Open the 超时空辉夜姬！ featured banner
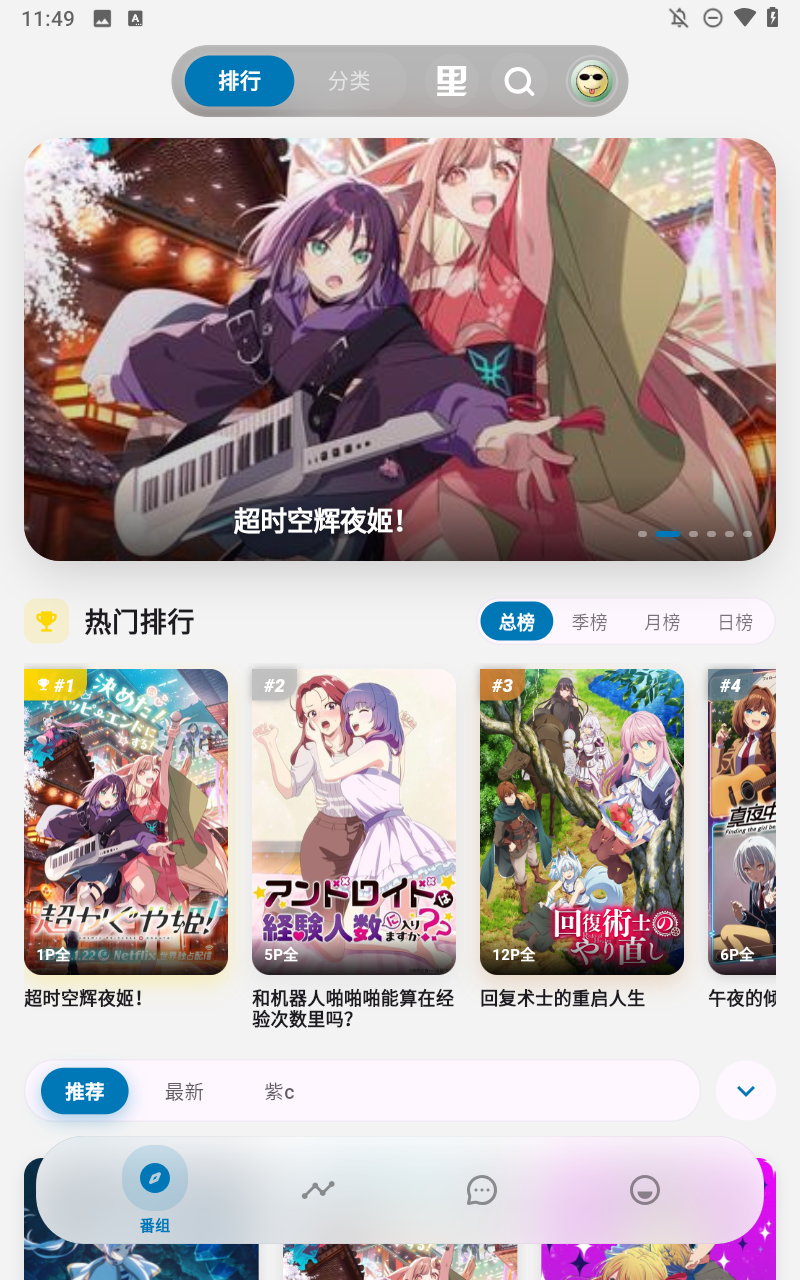 (400, 349)
